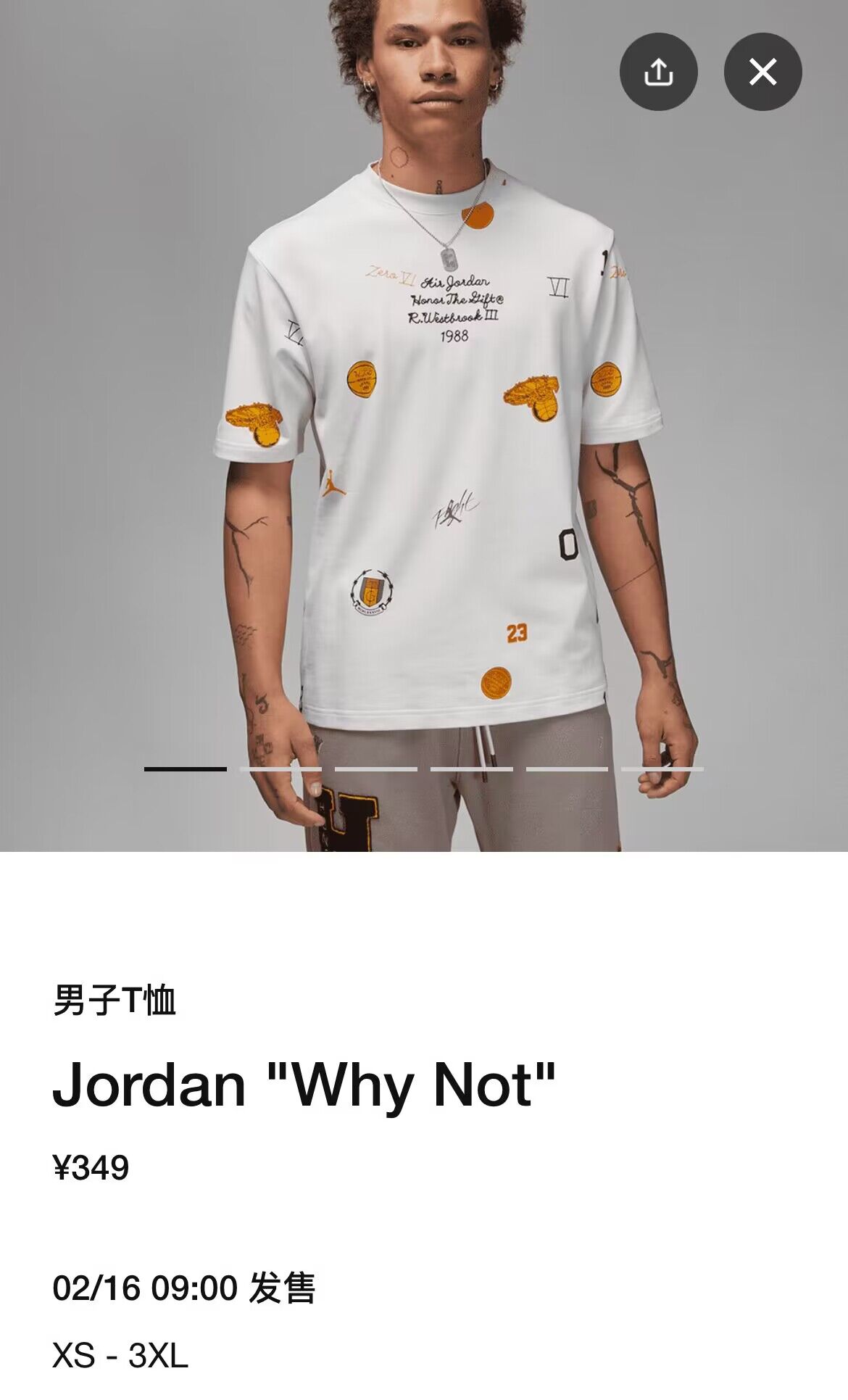This screenshot has height=1400, width=848.
Task: Close the product detail view
Action: point(762,72)
